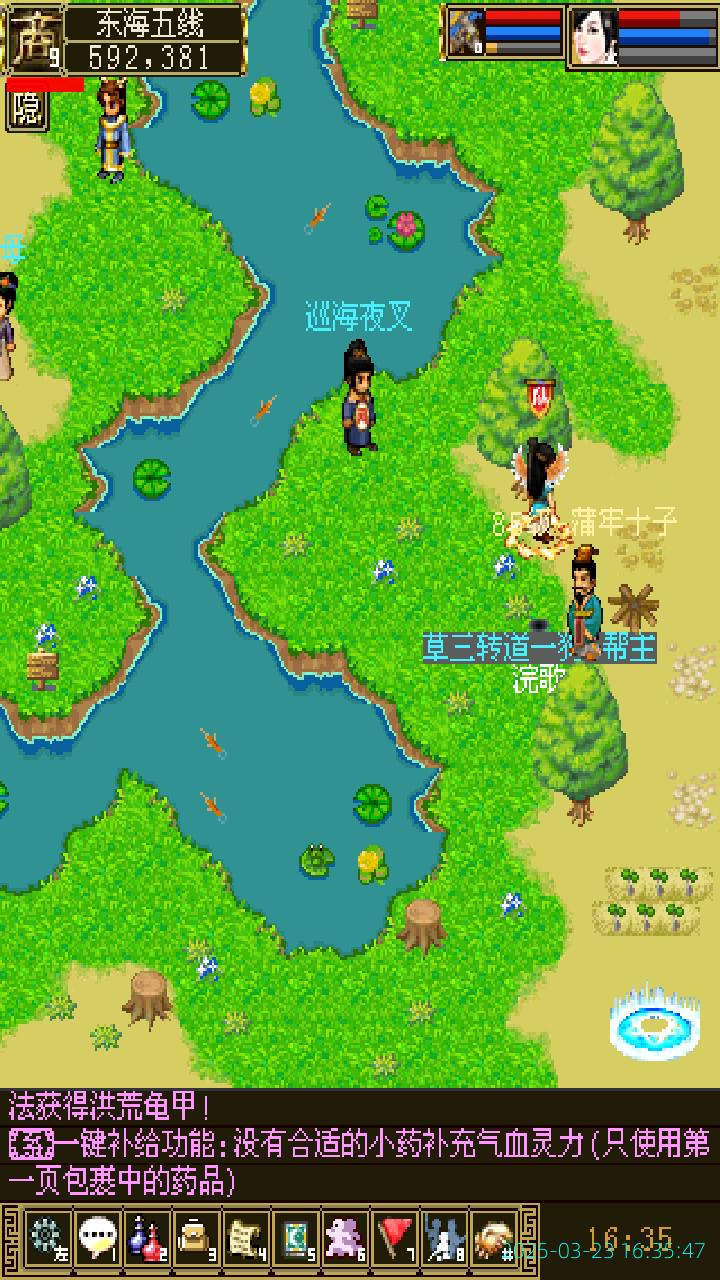Open the player character portrait
720x1280 pixels.
tap(592, 36)
